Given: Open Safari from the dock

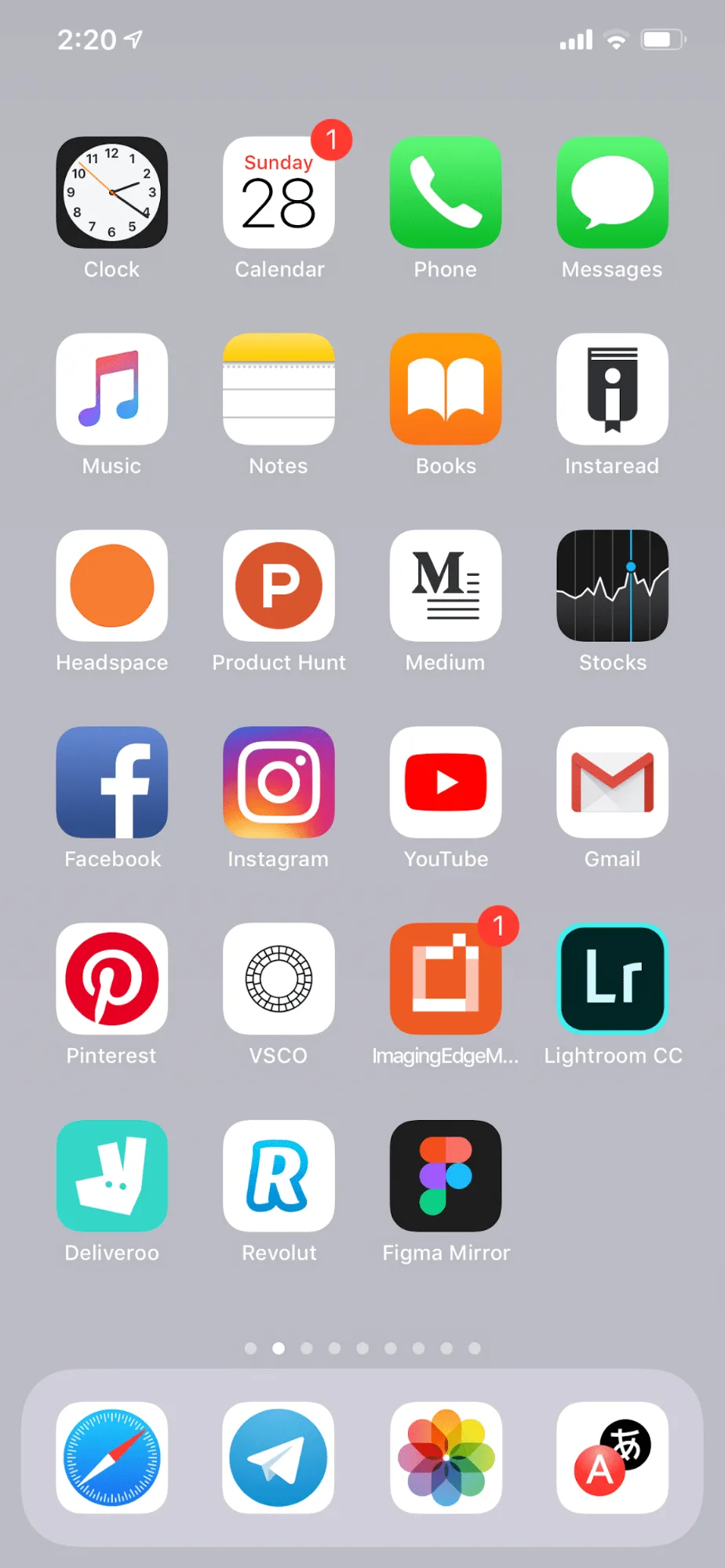Looking at the screenshot, I should click(x=111, y=1457).
